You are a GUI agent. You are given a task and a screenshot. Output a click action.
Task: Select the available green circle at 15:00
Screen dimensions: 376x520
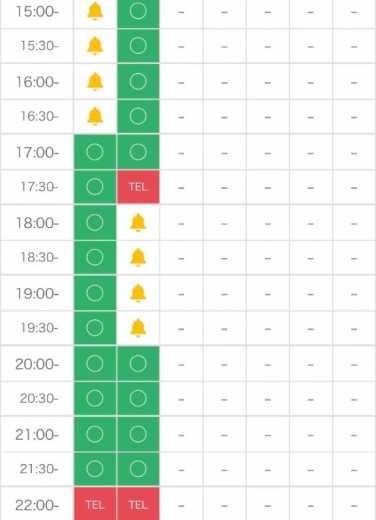(138, 12)
